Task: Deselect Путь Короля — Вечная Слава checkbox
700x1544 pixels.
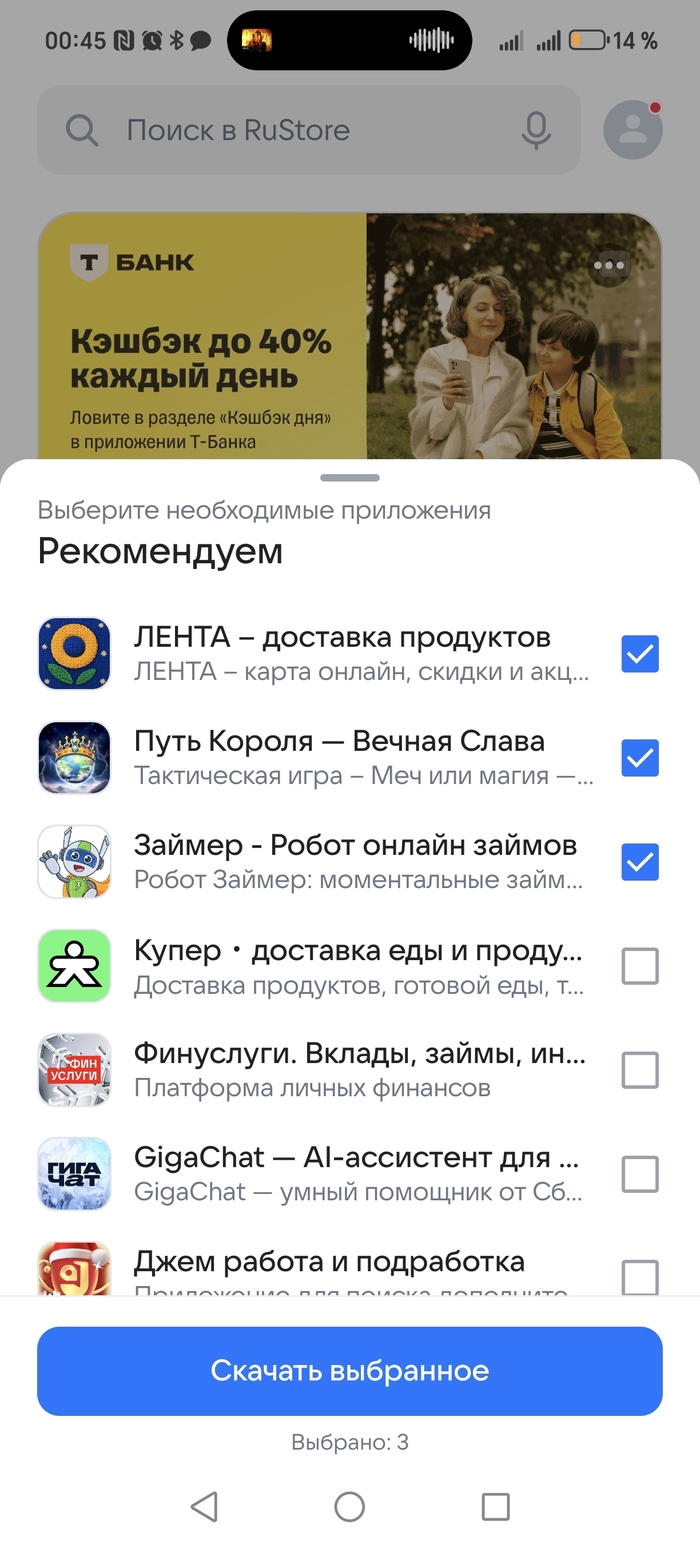Action: (x=640, y=759)
